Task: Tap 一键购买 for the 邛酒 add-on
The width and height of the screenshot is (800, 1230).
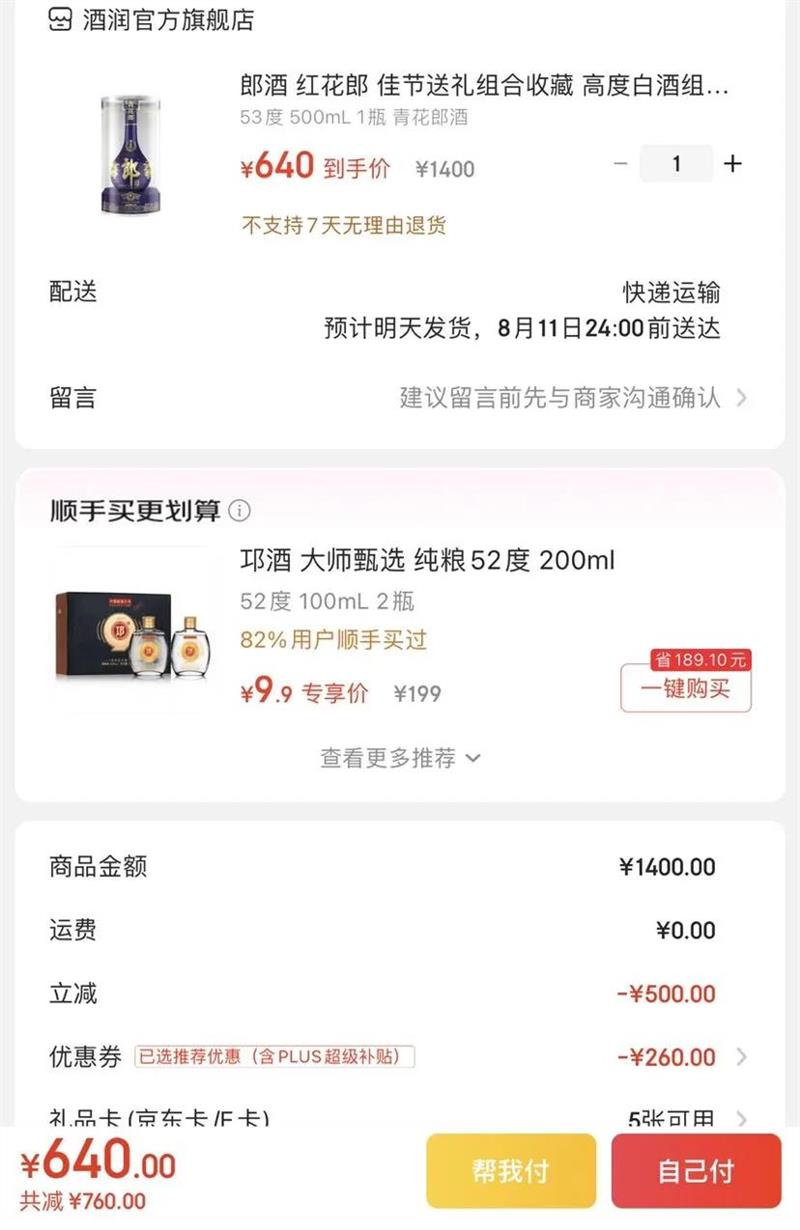Action: click(685, 689)
